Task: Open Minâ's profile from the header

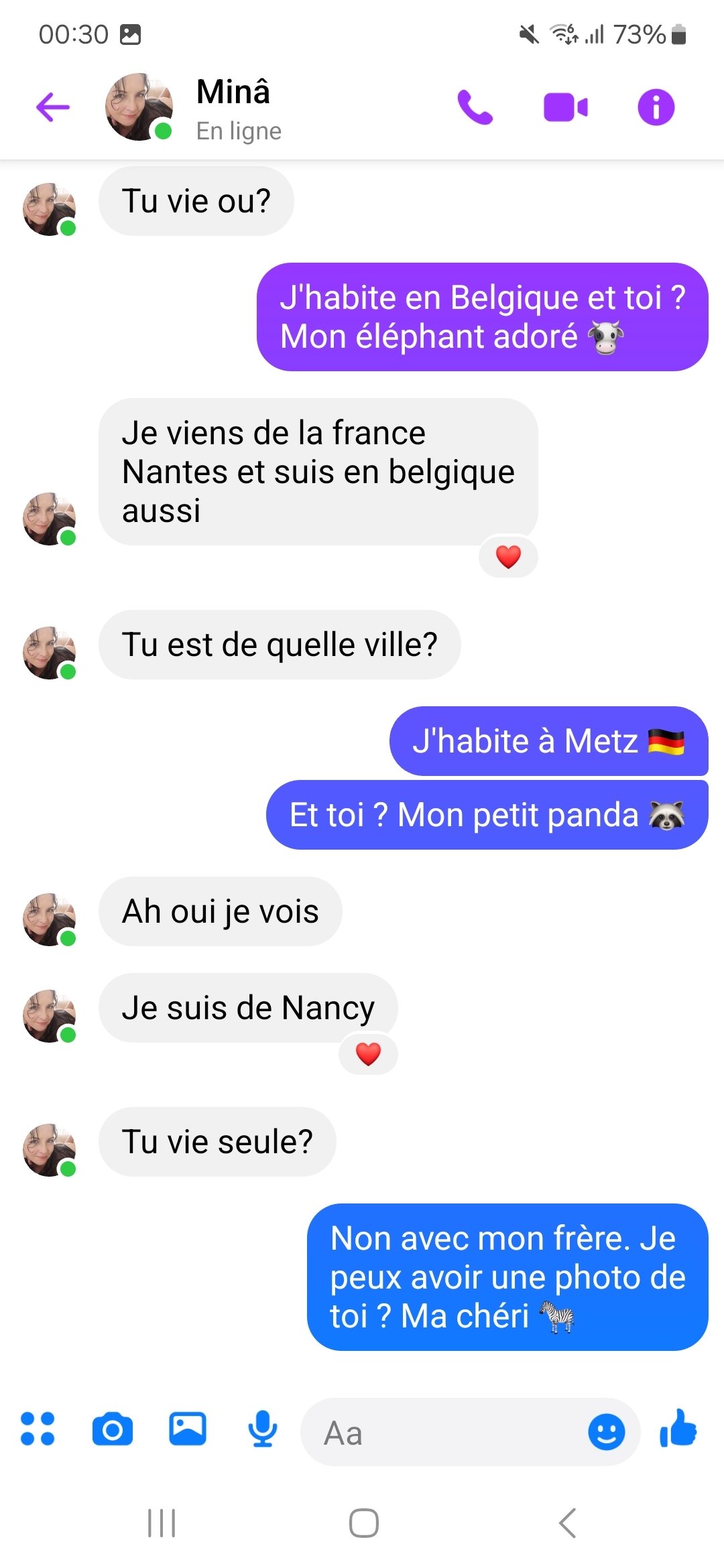Action: coord(194,107)
